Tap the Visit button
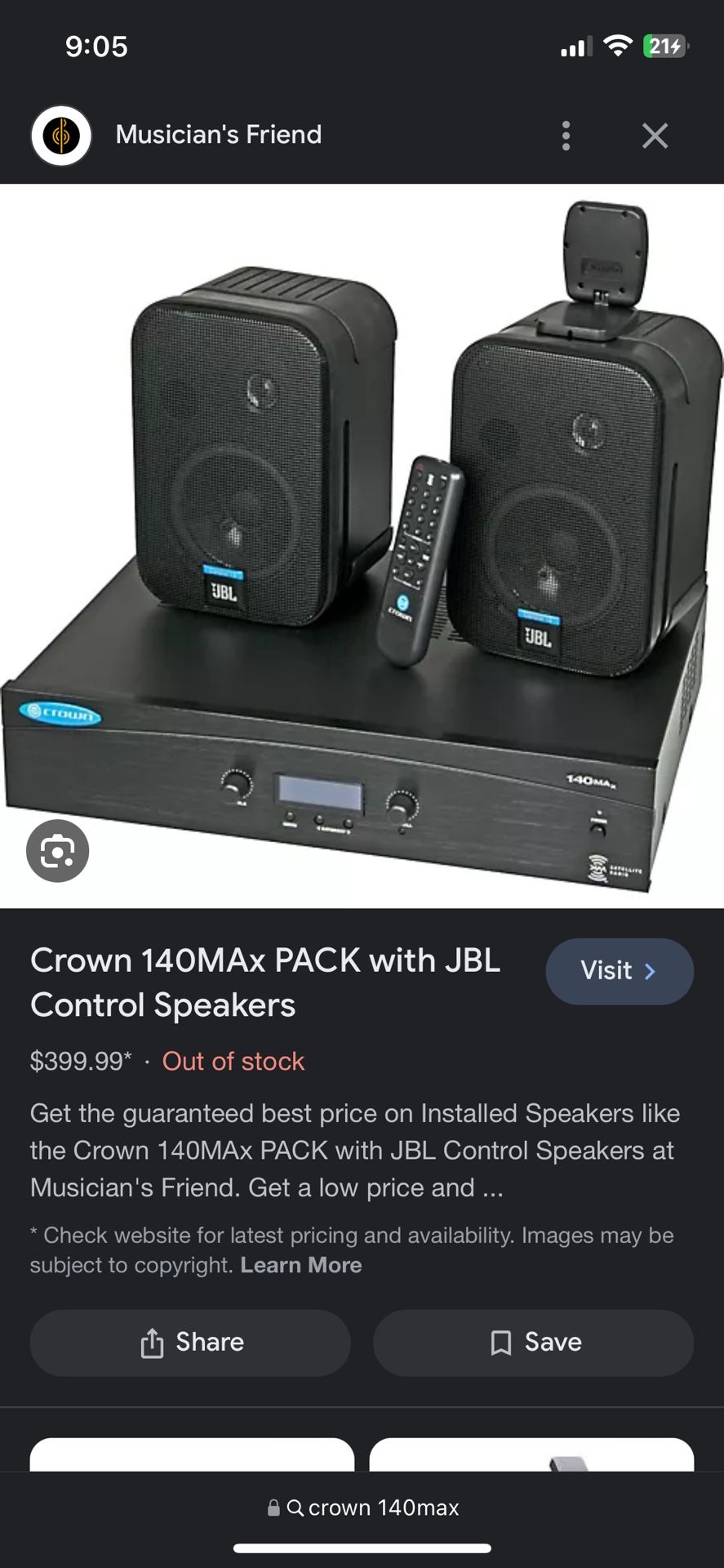The width and height of the screenshot is (724, 1568). (619, 971)
